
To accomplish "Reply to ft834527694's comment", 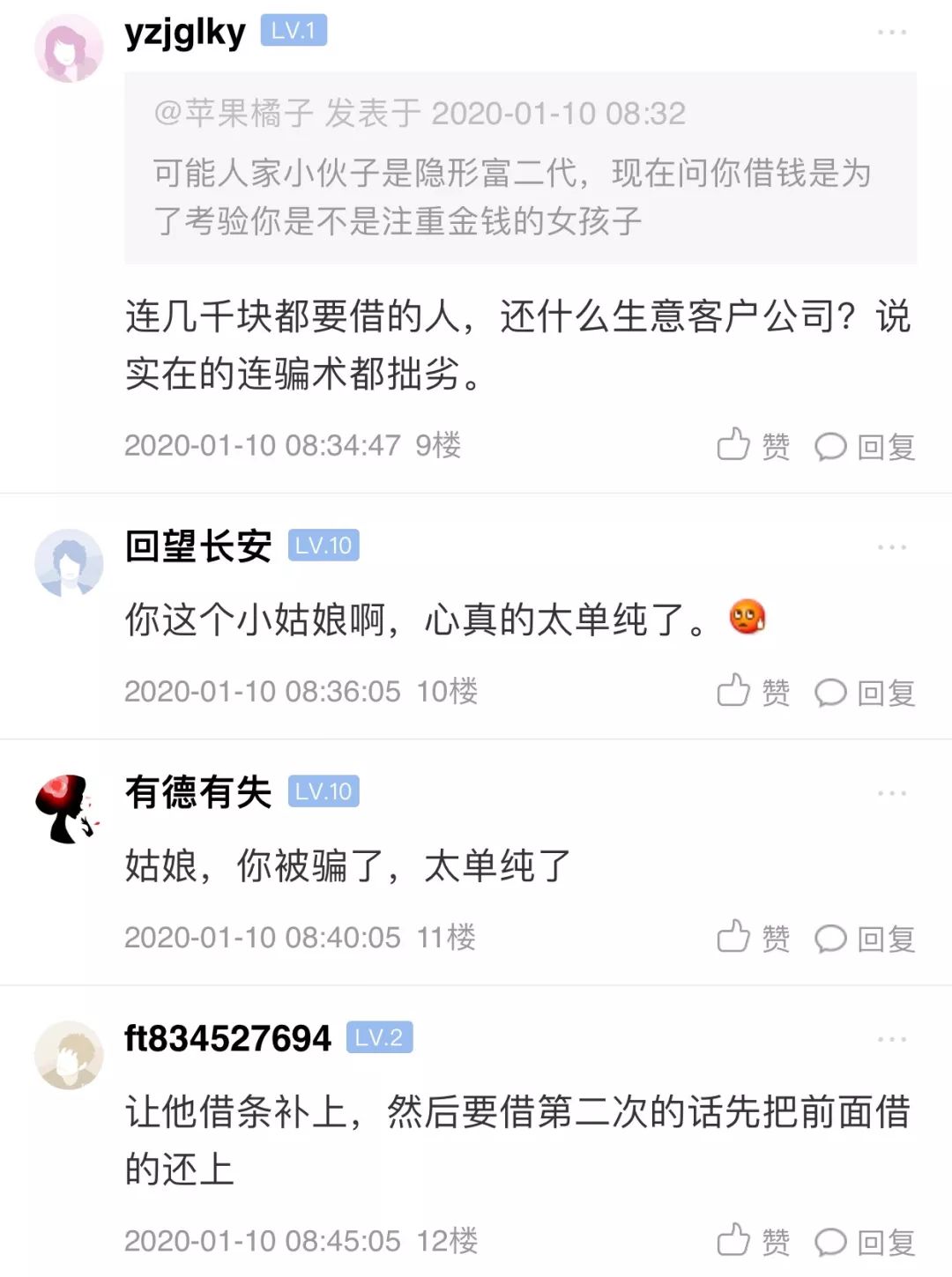I will pos(864,1241).
